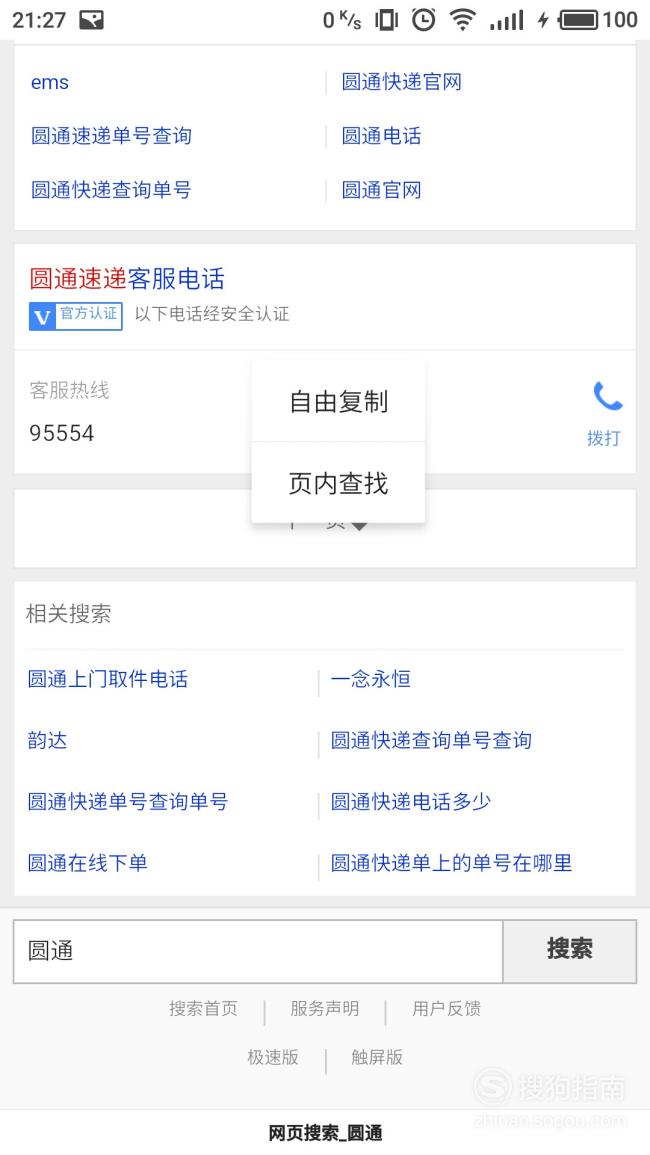
Task: Open the 圆通官网 link
Action: click(382, 190)
